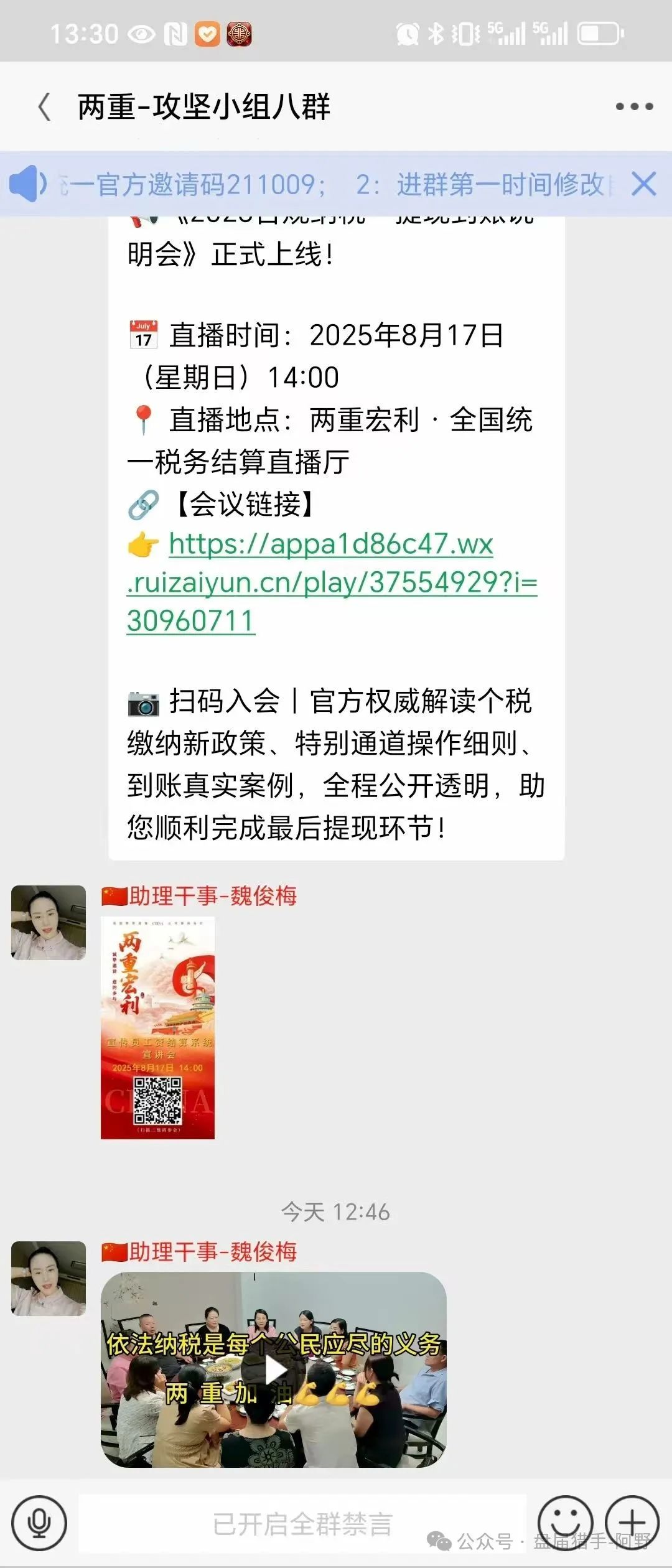672x1568 pixels.
Task: Switch to voice input microphone
Action: pos(39,1523)
